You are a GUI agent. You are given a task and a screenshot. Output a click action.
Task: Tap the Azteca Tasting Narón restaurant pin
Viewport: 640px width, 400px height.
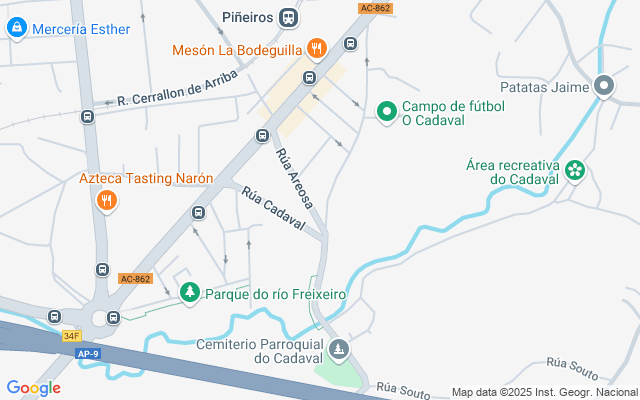coord(107,201)
